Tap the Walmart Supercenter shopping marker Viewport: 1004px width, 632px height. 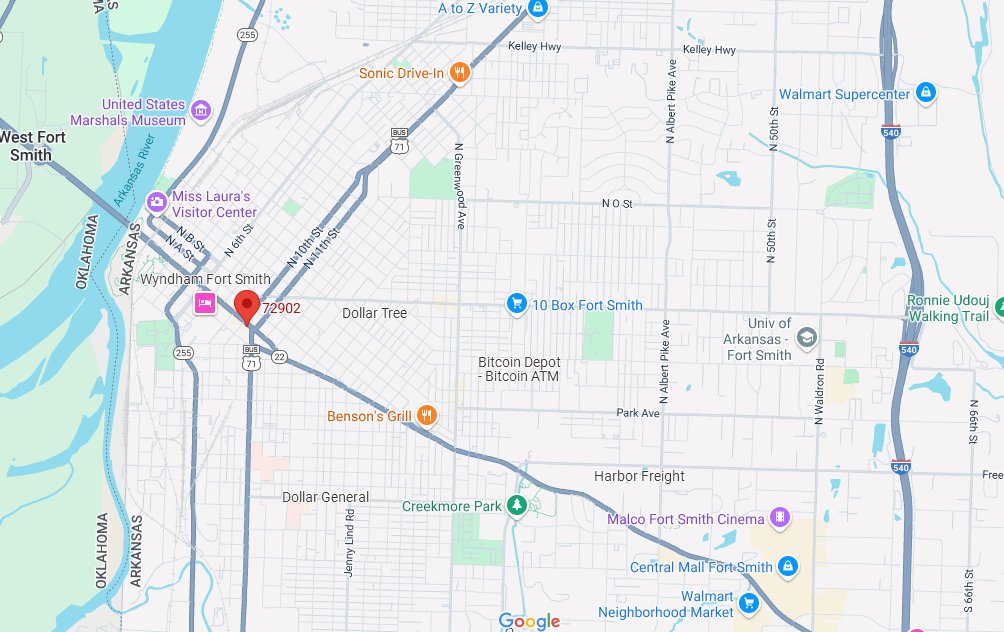926,94
